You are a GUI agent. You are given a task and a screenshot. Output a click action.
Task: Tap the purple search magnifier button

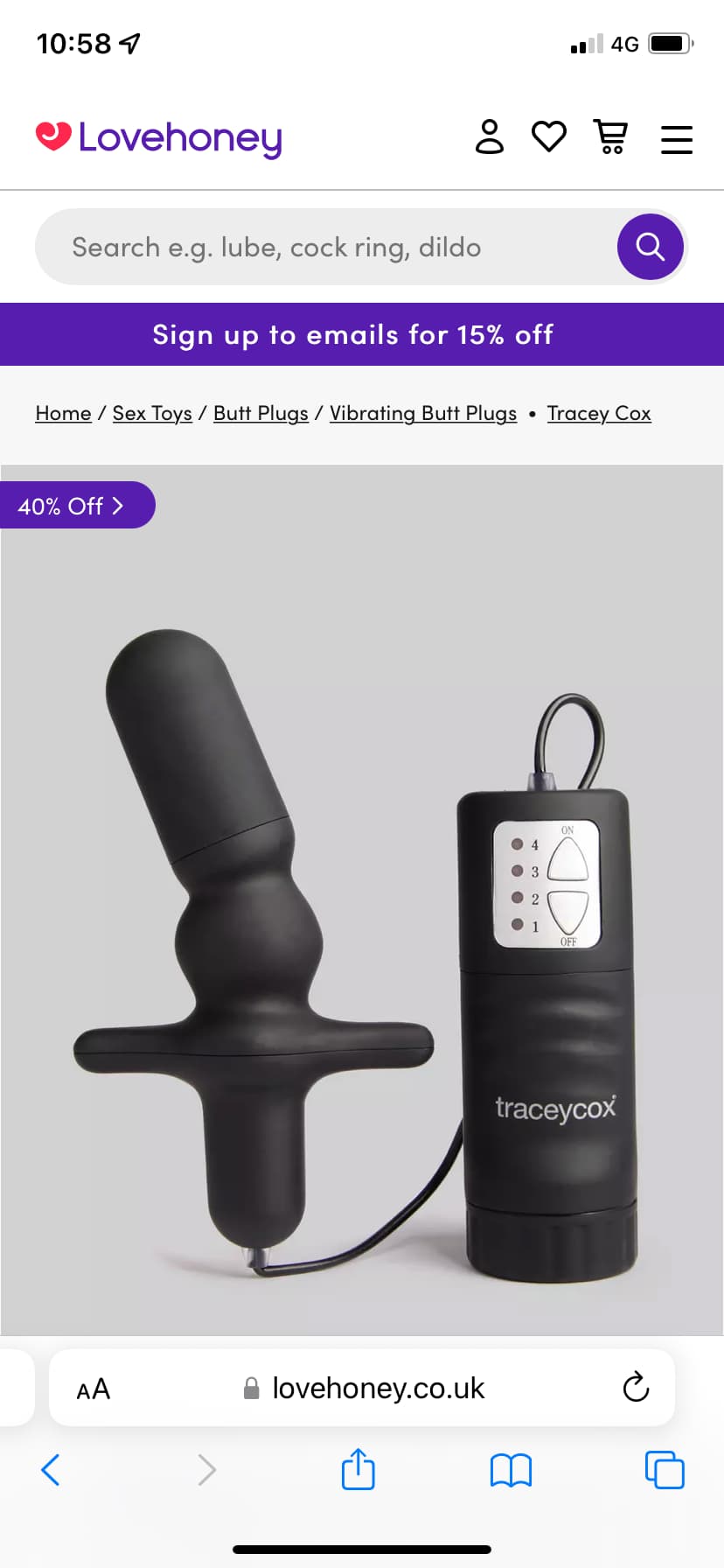click(650, 248)
